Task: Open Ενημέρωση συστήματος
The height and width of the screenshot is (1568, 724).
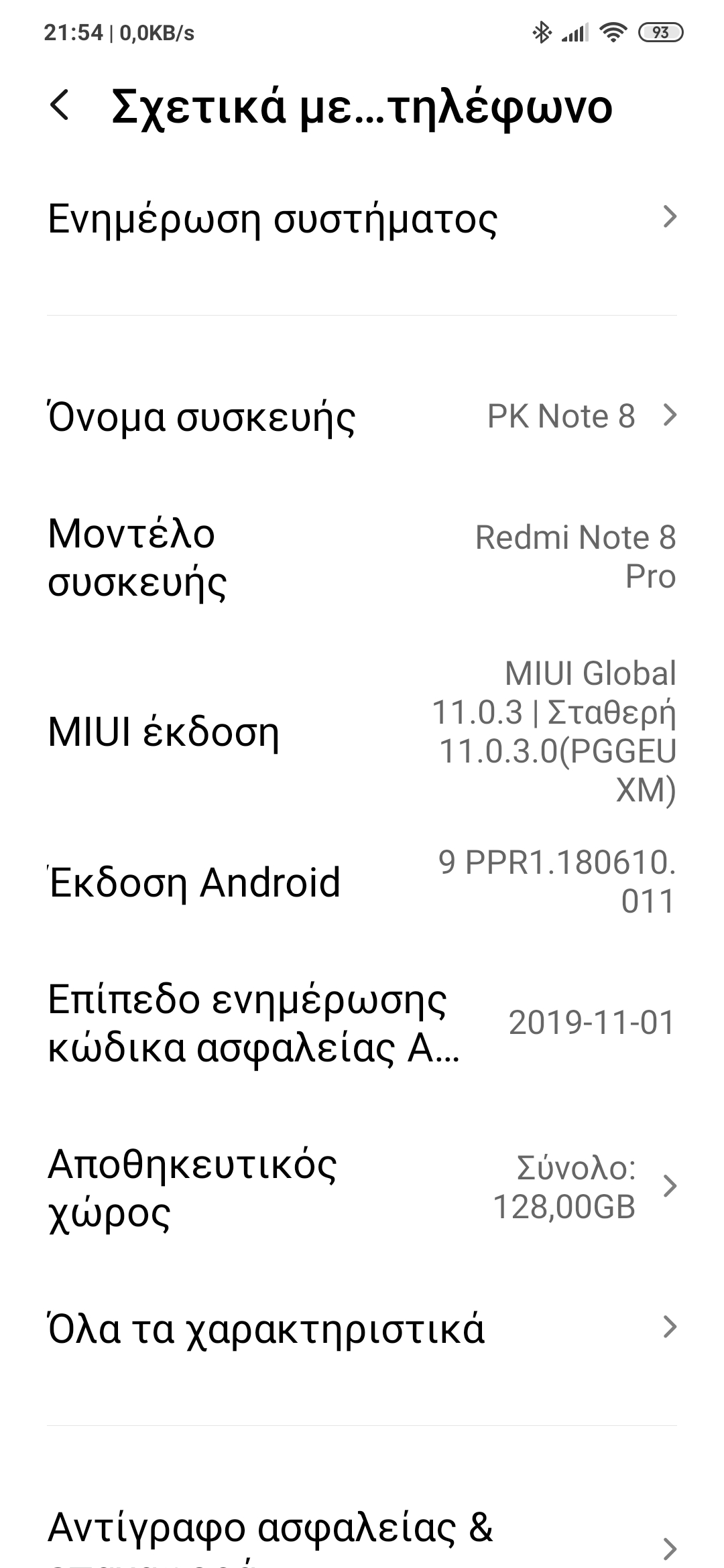Action: tap(362, 218)
